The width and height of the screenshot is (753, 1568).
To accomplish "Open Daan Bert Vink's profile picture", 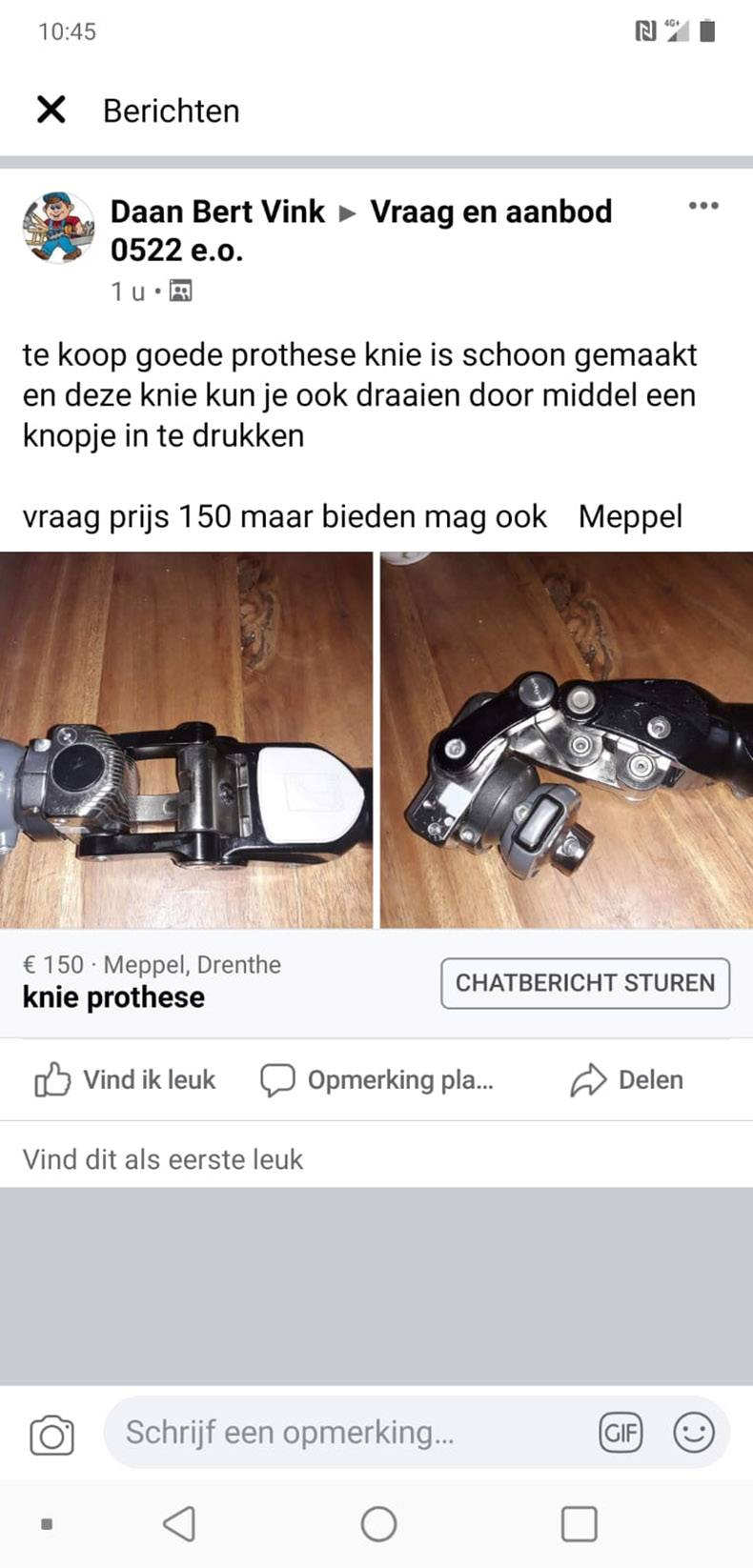I will click(x=58, y=228).
